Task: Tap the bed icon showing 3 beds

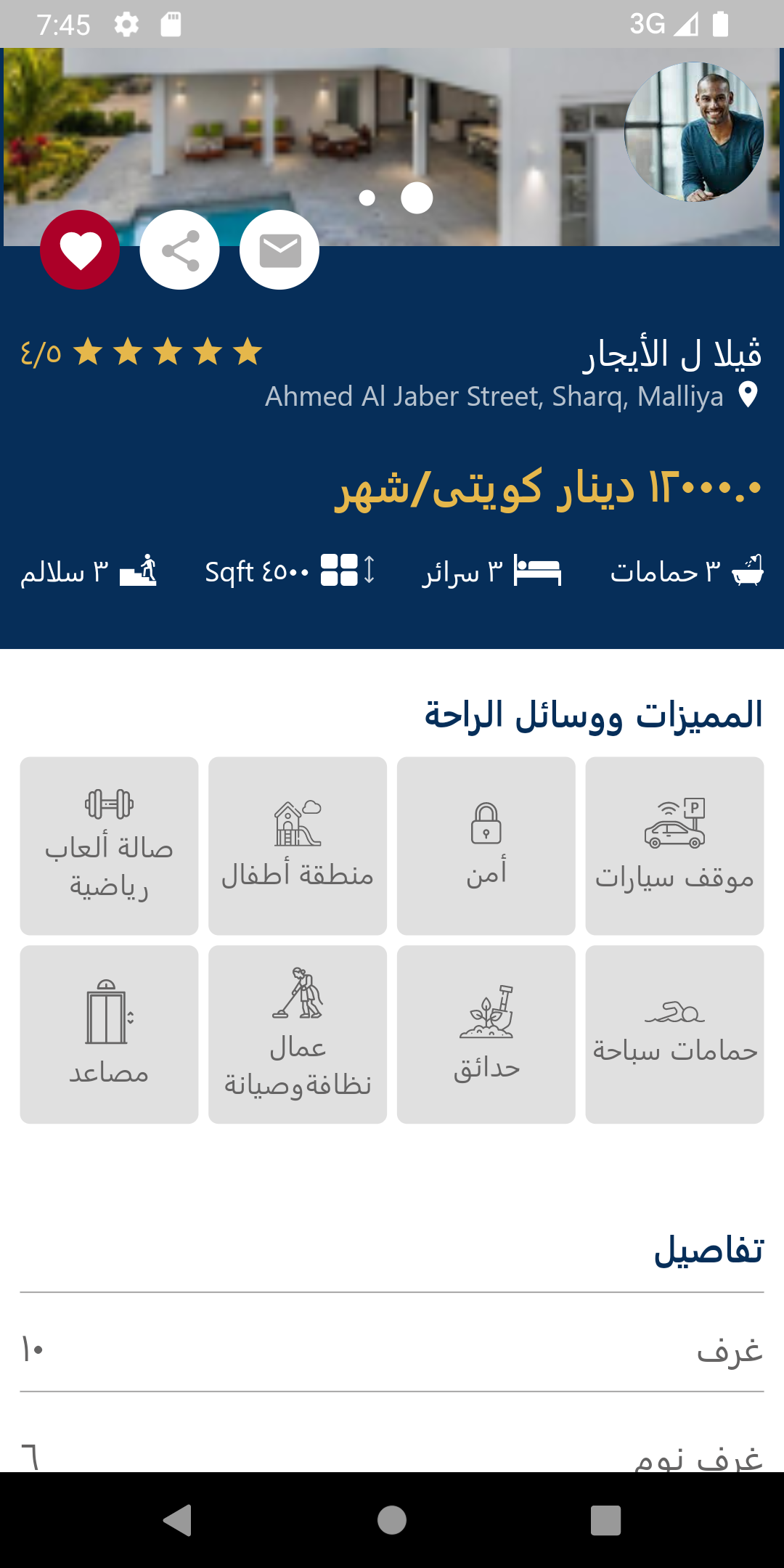Action: 536,571
